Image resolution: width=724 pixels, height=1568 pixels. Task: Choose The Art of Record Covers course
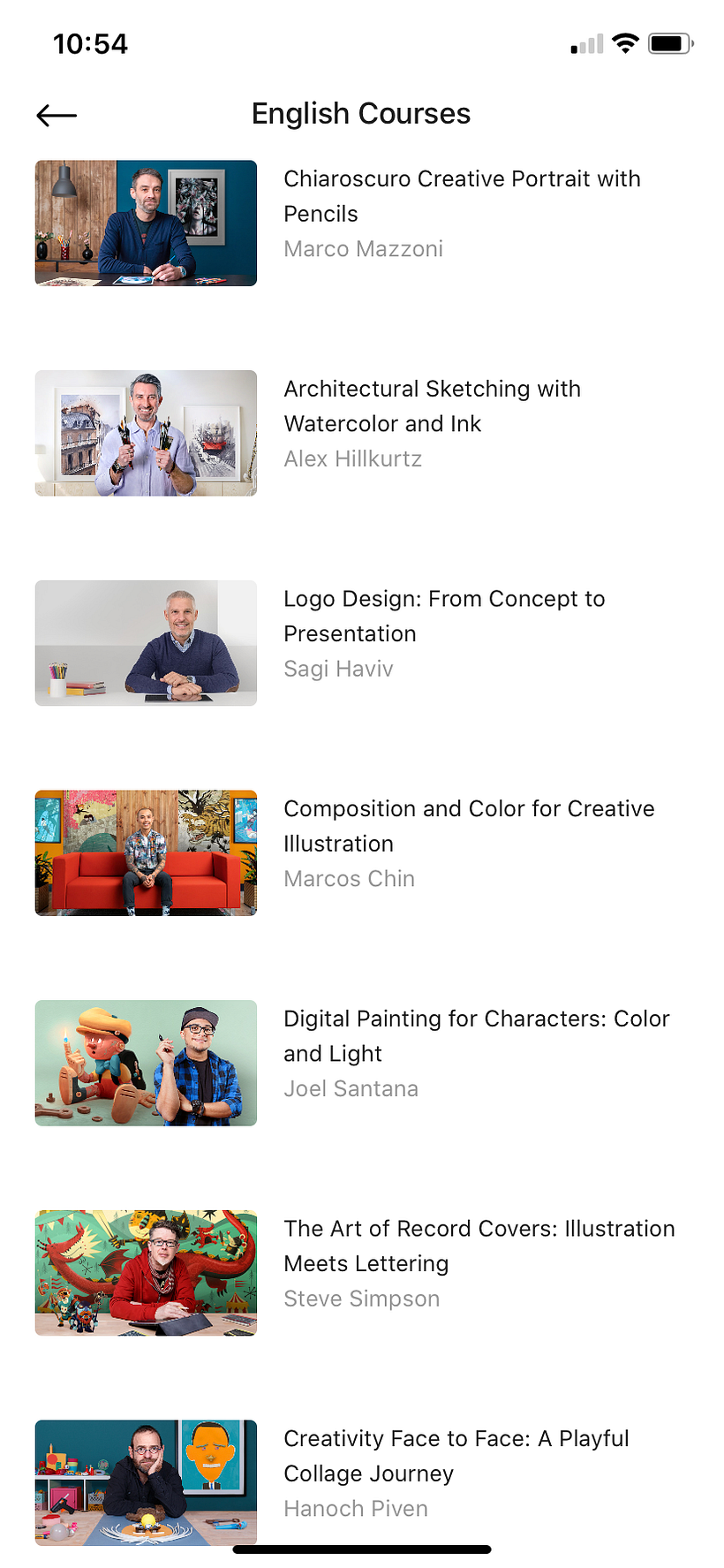478,1246
